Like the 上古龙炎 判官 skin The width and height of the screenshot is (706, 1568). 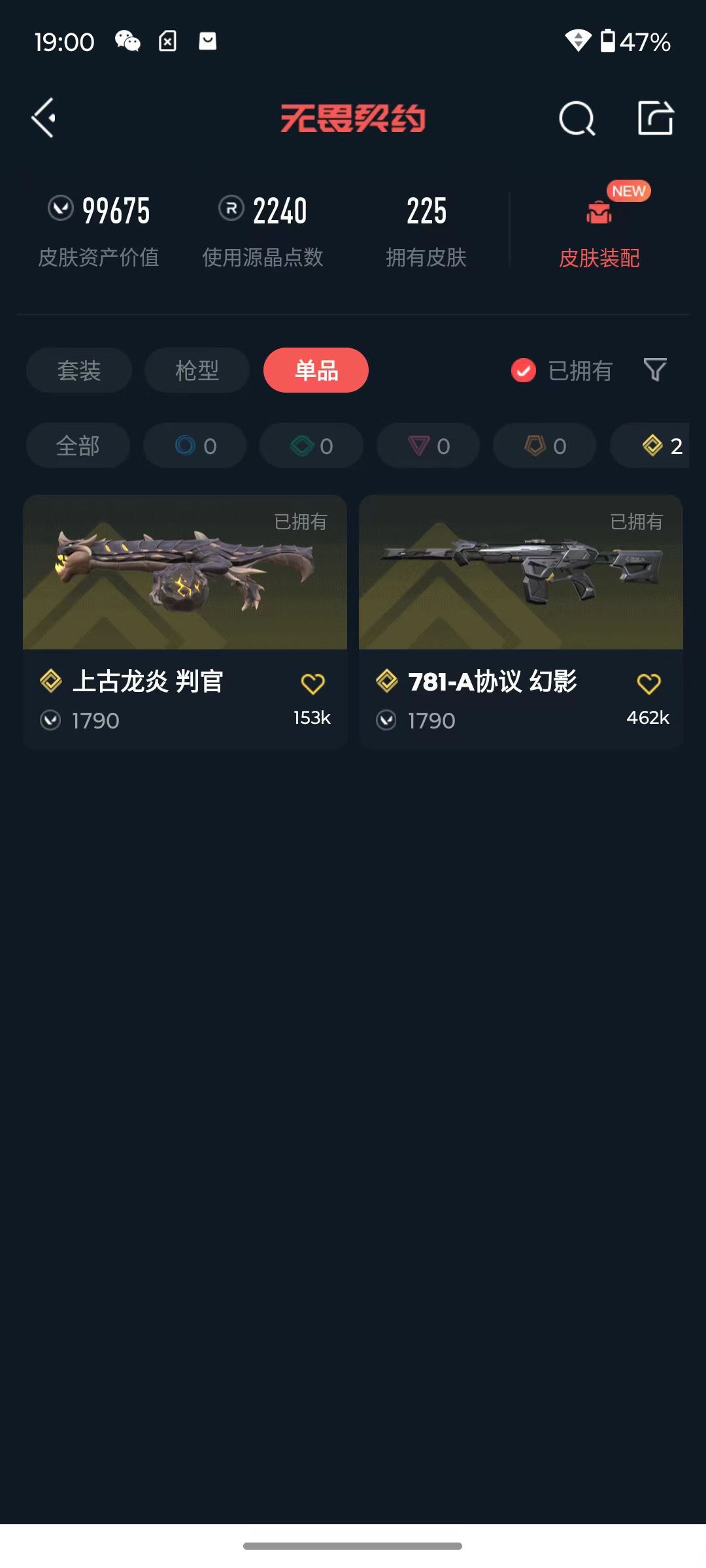coord(312,684)
